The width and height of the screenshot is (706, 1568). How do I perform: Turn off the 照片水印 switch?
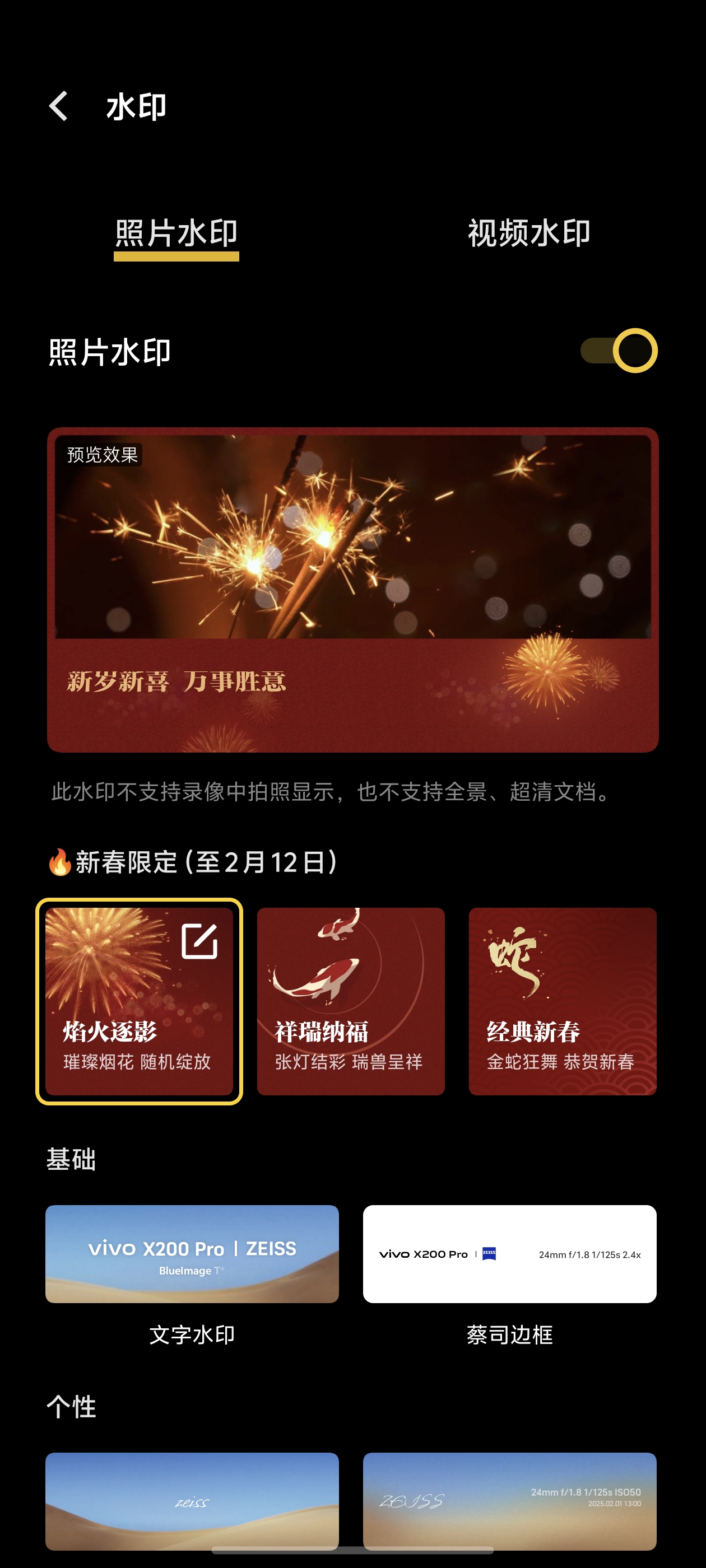click(x=619, y=351)
